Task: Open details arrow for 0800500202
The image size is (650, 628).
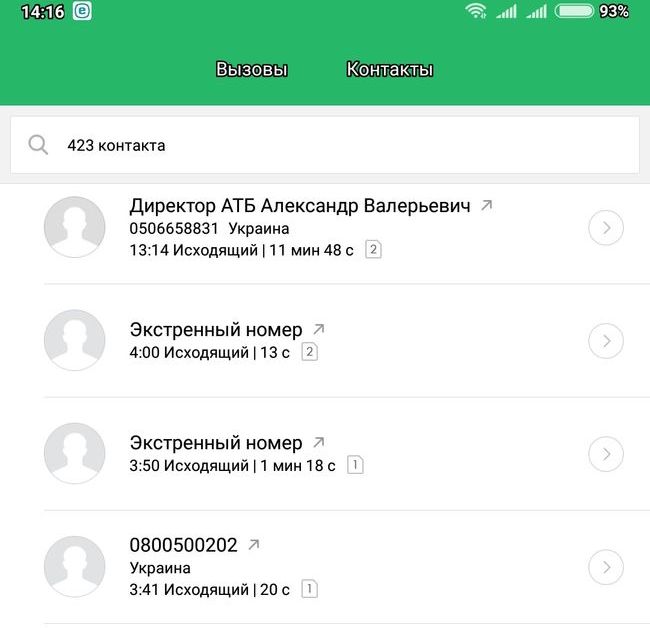Action: (605, 567)
